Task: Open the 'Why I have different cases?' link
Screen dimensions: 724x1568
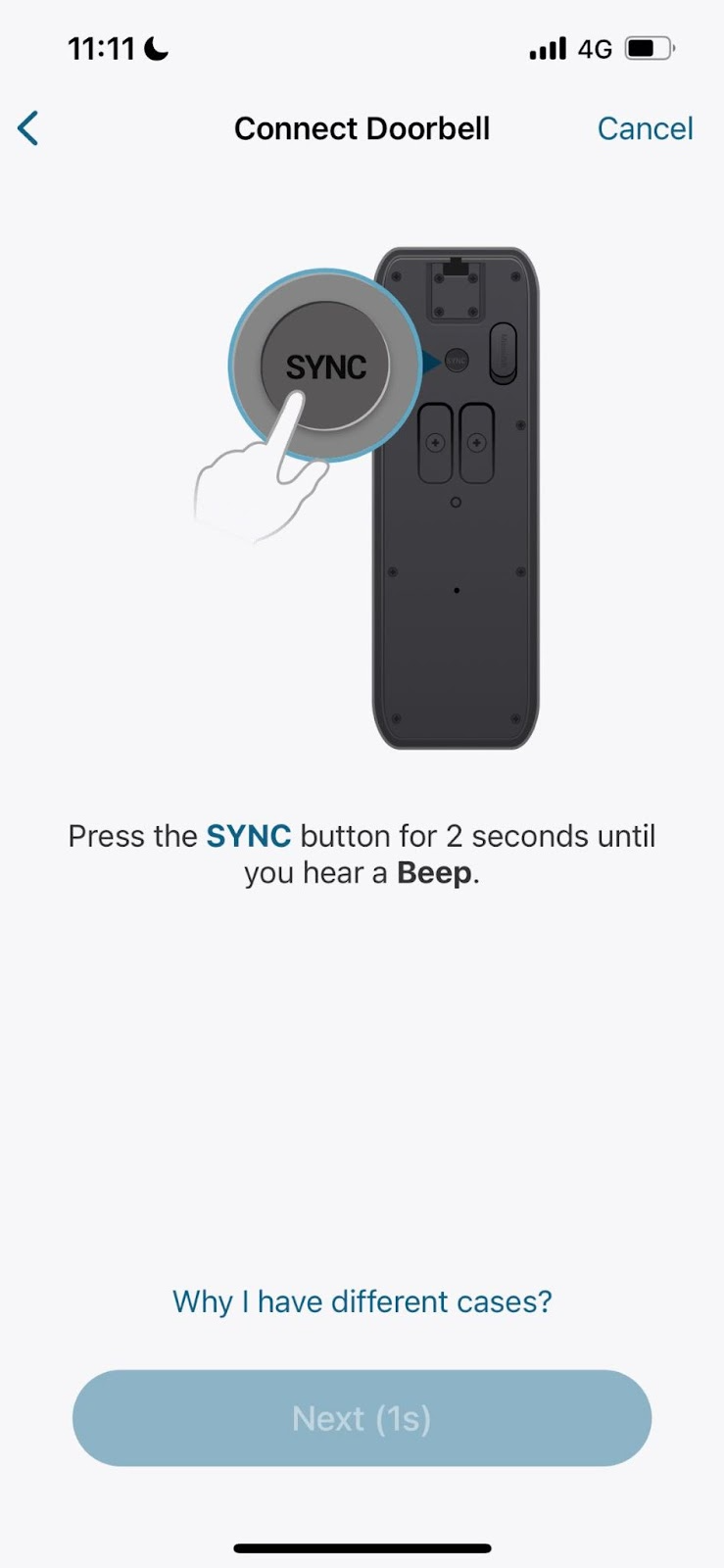Action: coord(362,1301)
